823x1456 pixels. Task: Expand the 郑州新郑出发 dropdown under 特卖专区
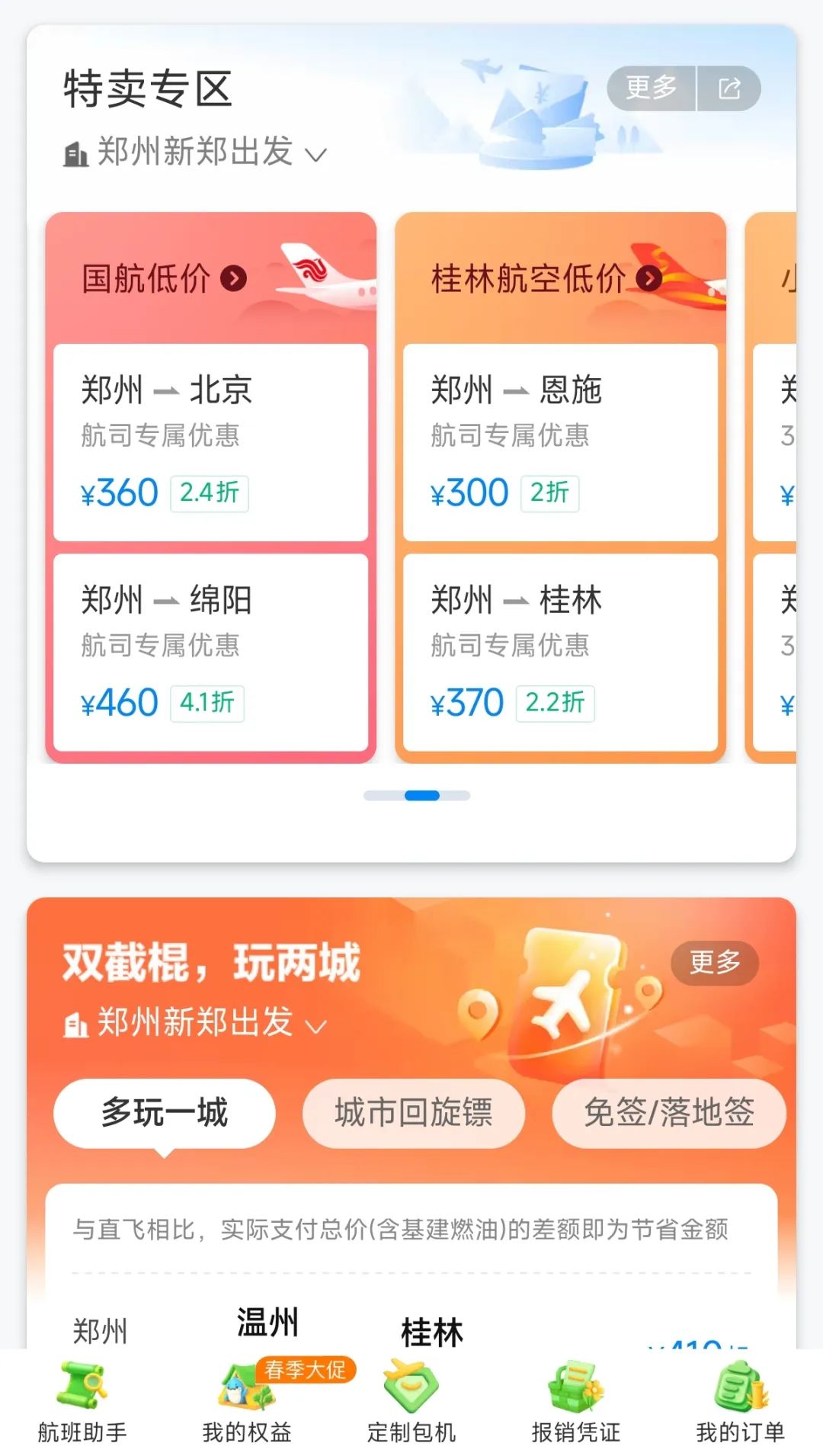pyautogui.click(x=196, y=152)
